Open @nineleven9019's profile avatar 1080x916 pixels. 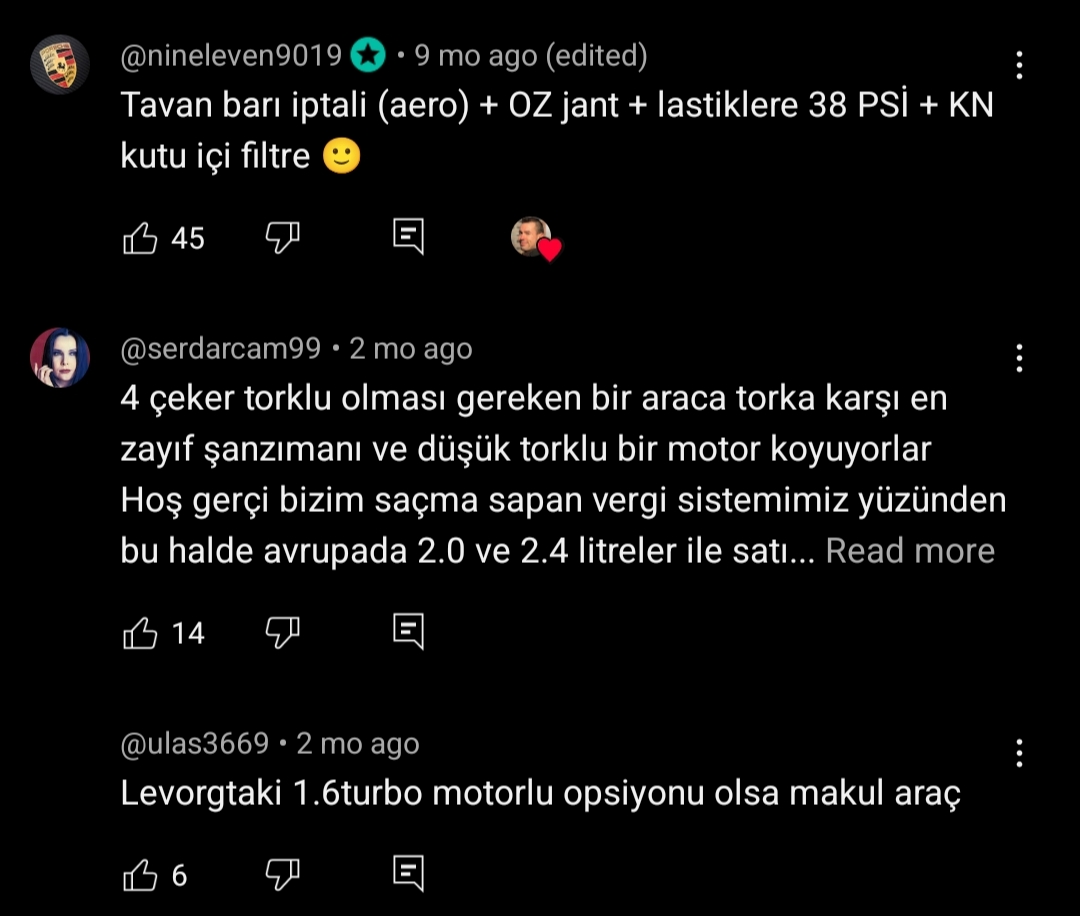60,64
